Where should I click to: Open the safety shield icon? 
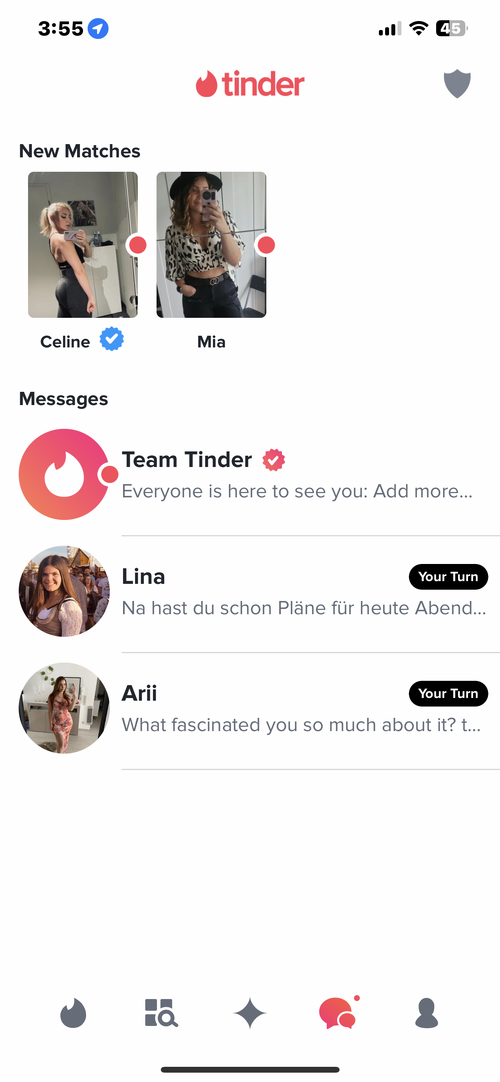click(457, 84)
